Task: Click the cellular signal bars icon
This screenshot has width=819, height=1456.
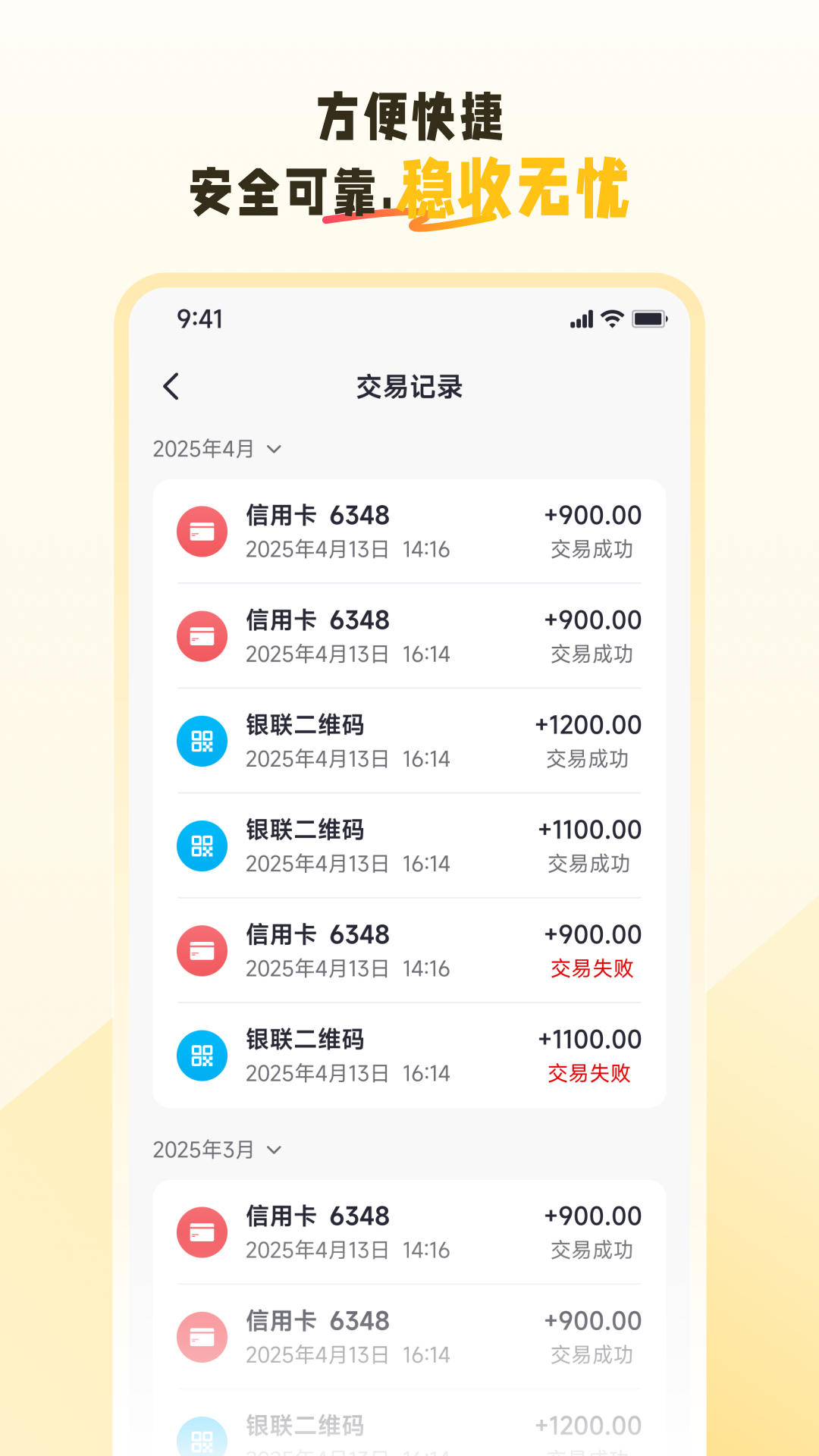Action: [582, 320]
